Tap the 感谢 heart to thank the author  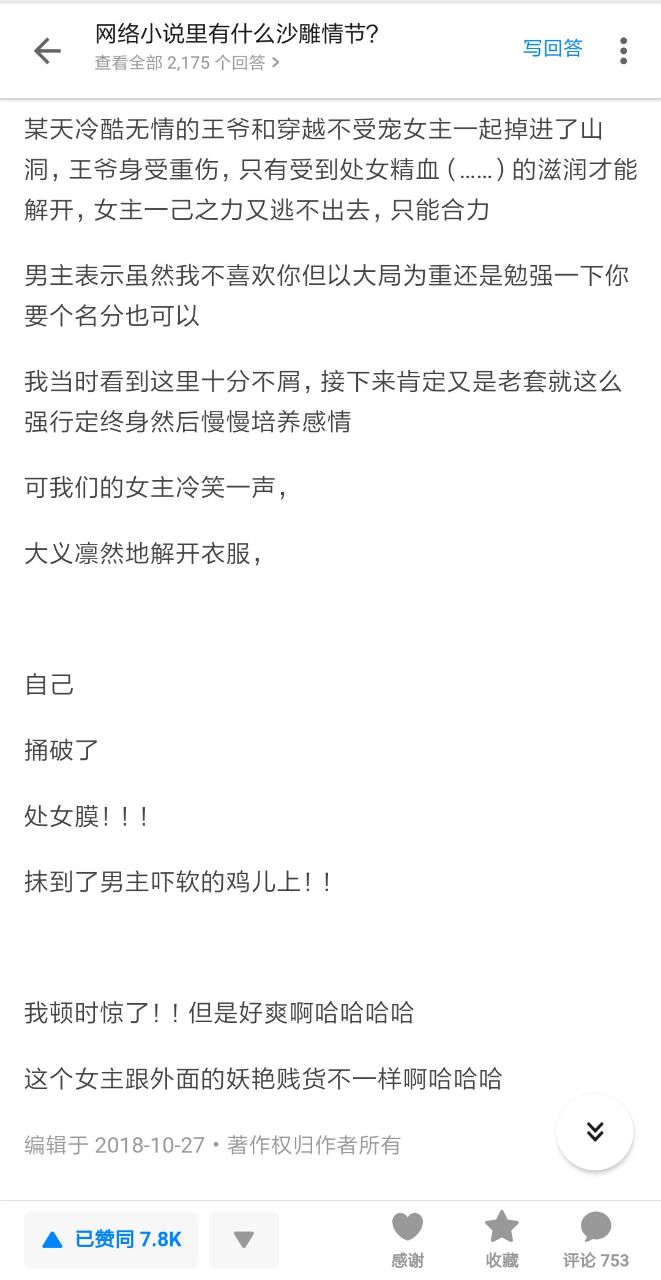coord(407,1239)
